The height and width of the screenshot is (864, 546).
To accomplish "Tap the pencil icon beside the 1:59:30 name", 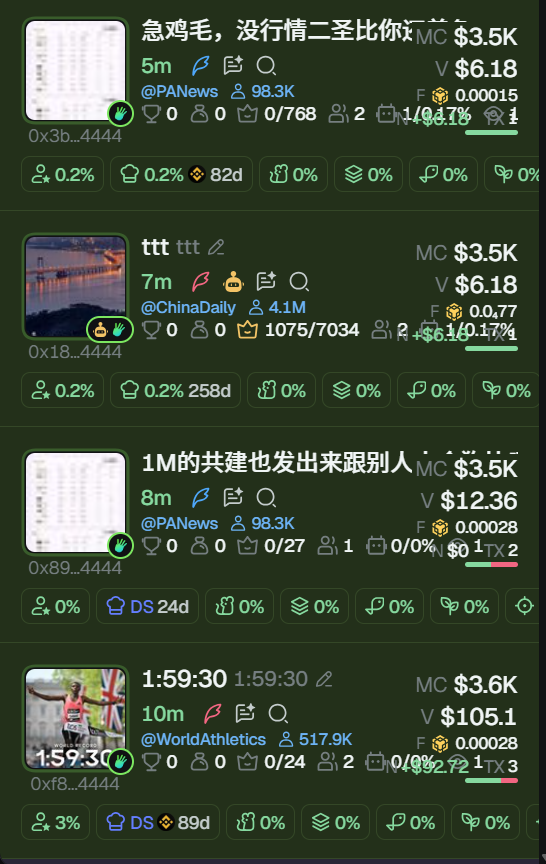I will click(x=324, y=679).
